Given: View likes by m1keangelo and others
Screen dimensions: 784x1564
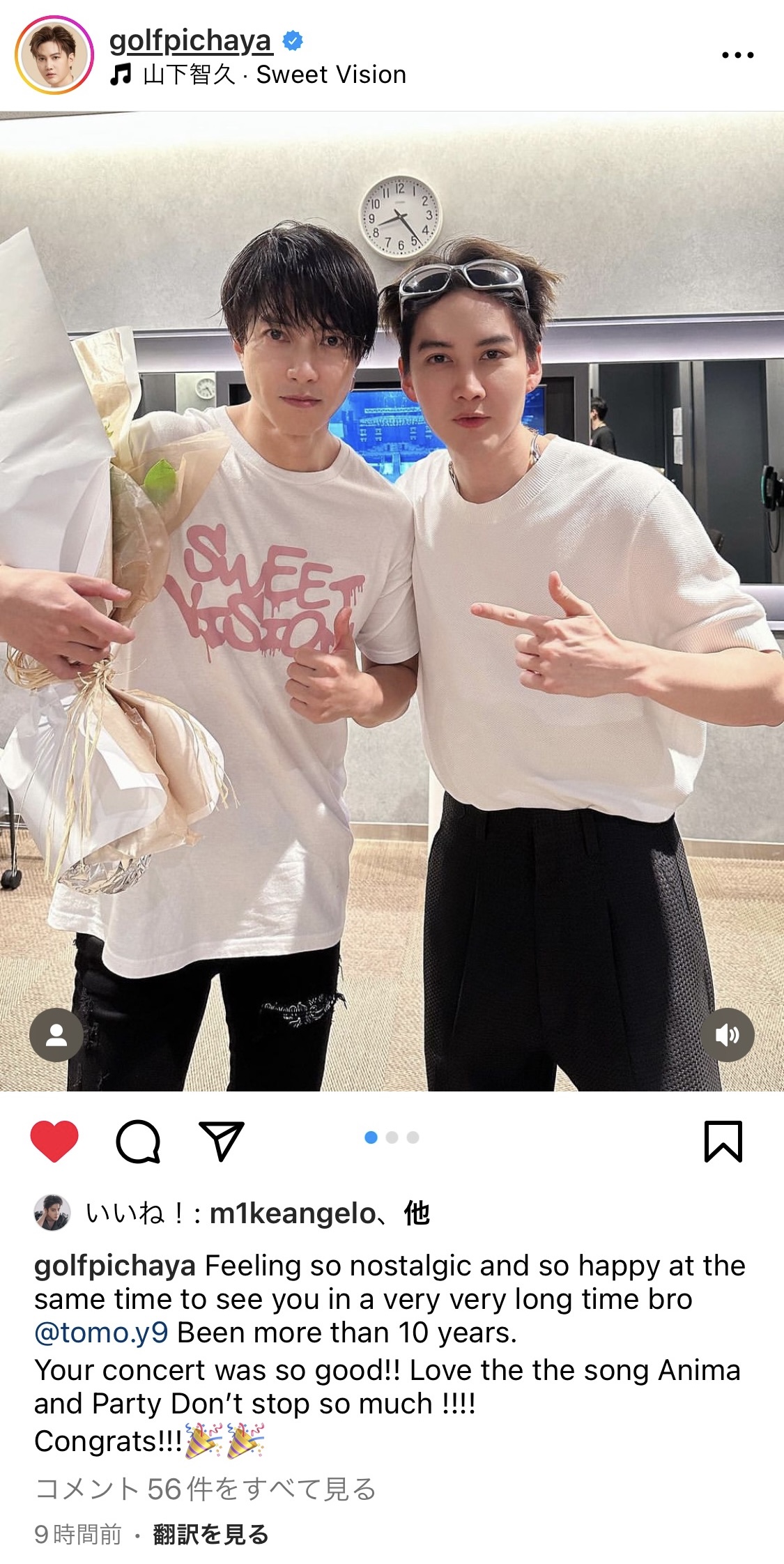Looking at the screenshot, I should 258,1213.
